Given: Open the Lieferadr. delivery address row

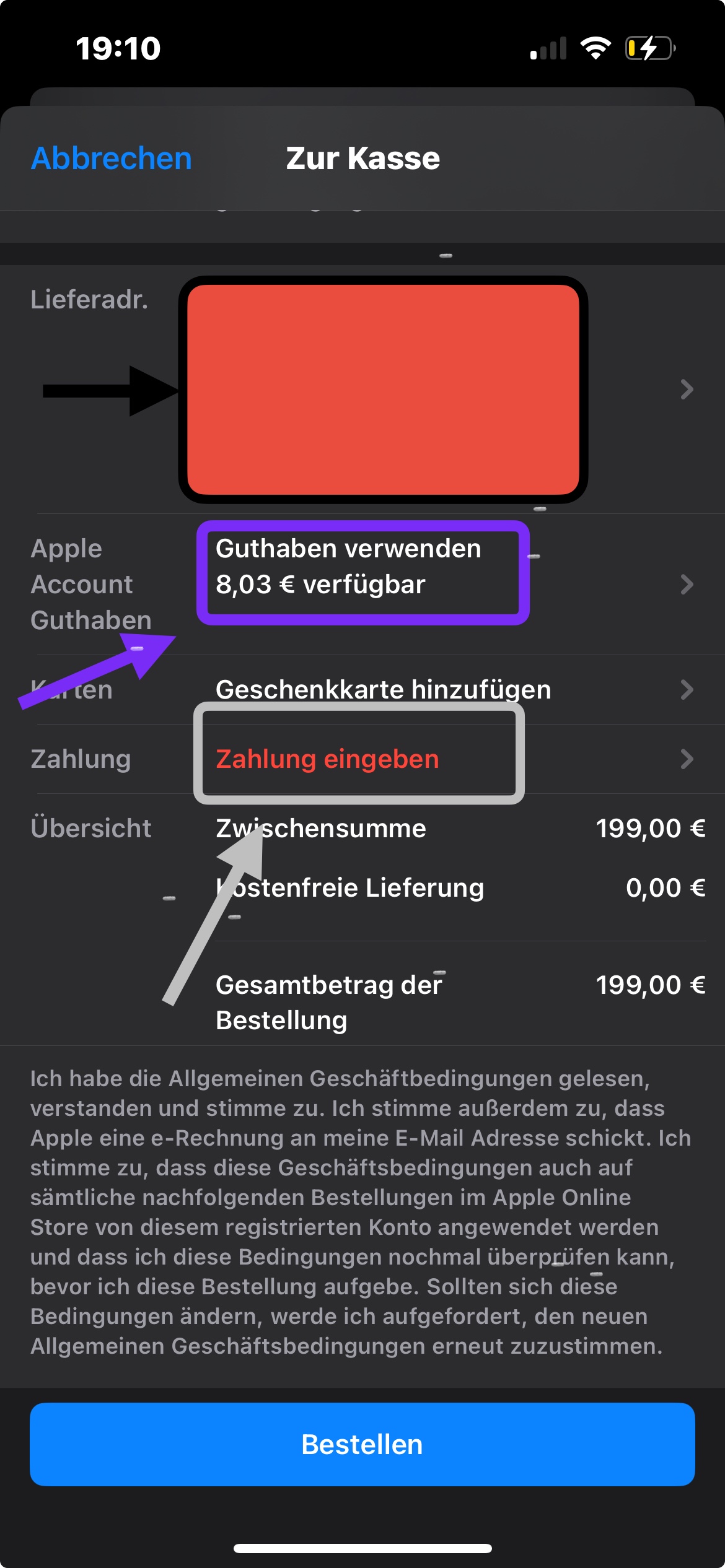Looking at the screenshot, I should pos(383,390).
